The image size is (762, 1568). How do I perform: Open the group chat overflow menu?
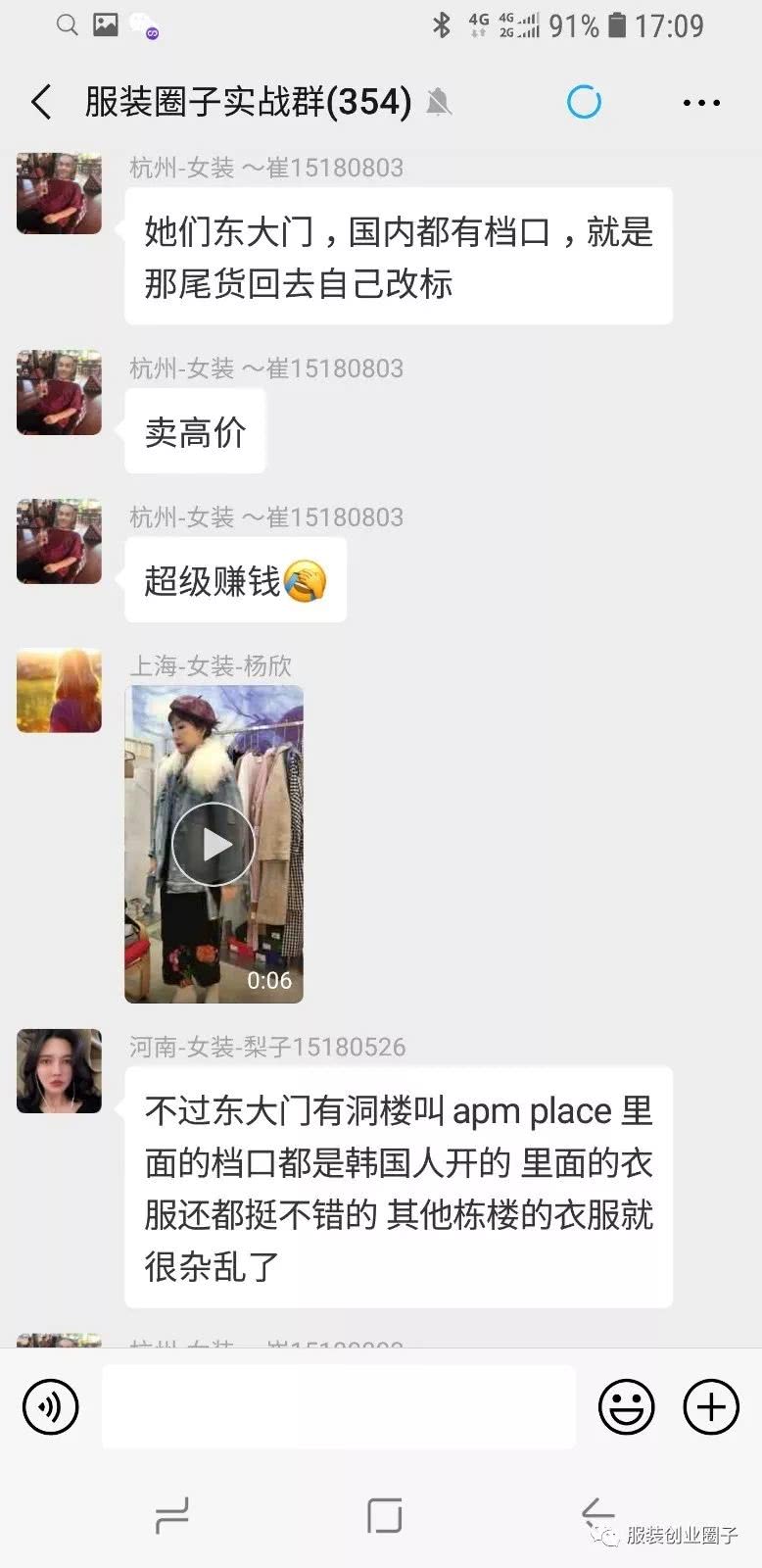(x=701, y=102)
